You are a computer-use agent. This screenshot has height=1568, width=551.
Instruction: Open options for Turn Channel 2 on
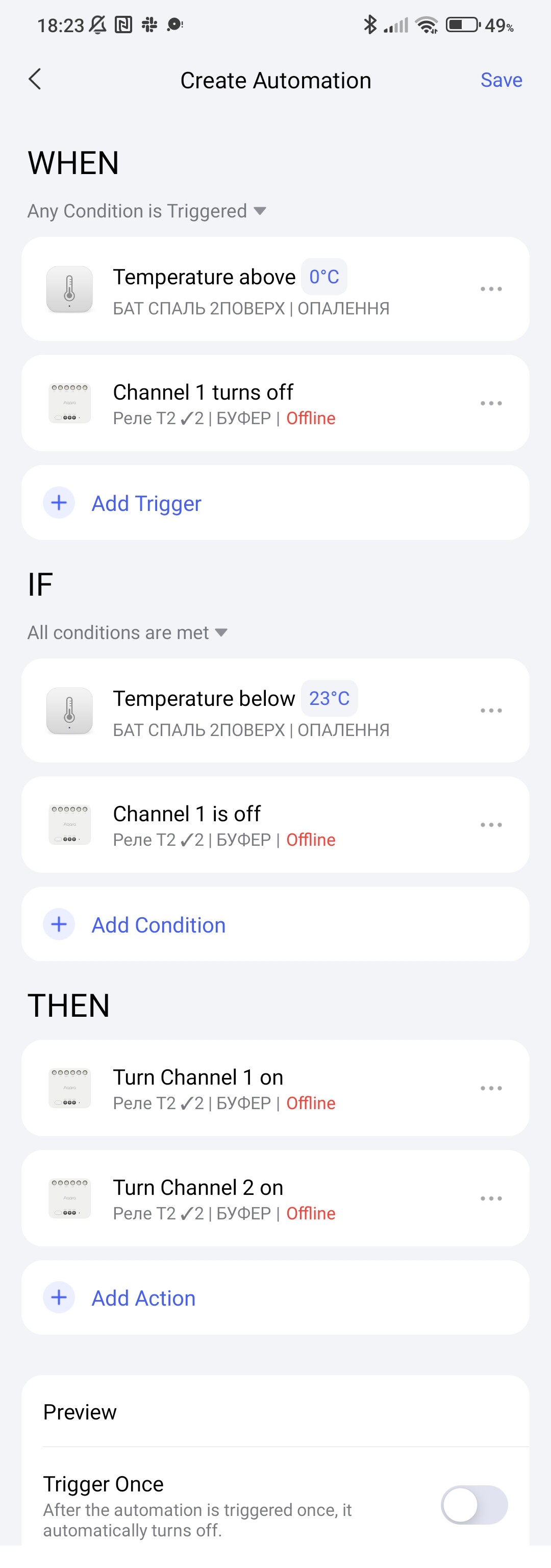coord(490,1198)
